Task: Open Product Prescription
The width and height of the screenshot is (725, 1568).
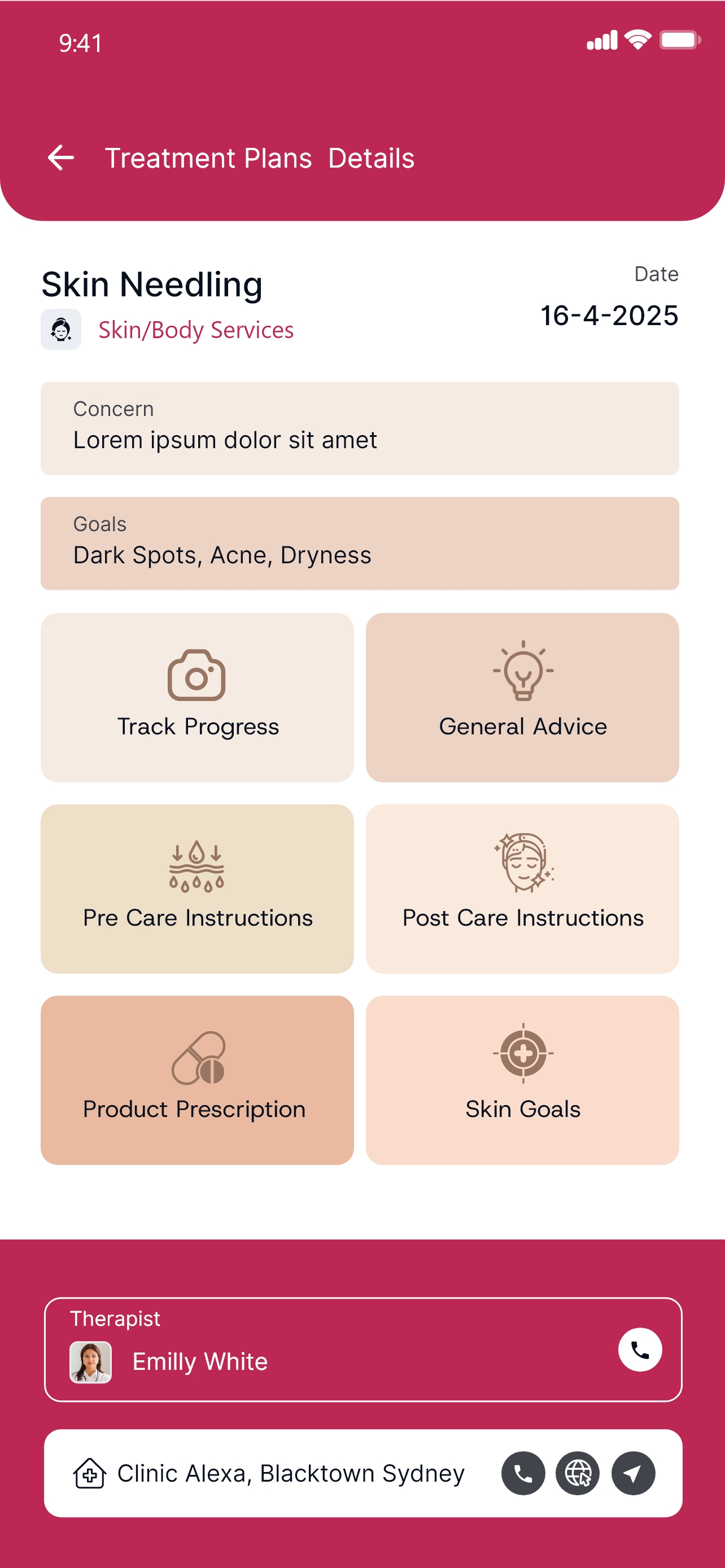Action: point(196,1079)
